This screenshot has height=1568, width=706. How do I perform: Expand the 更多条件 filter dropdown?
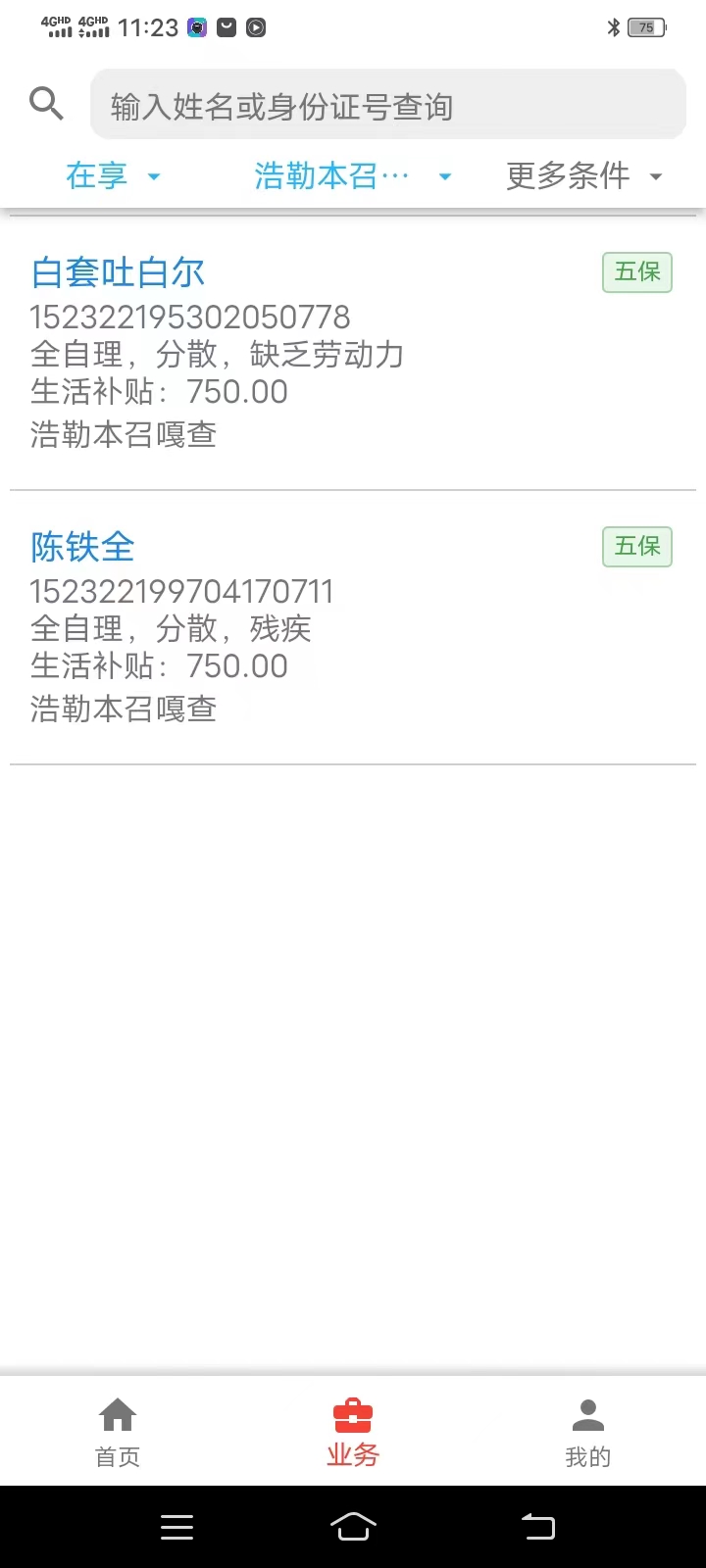coord(584,176)
